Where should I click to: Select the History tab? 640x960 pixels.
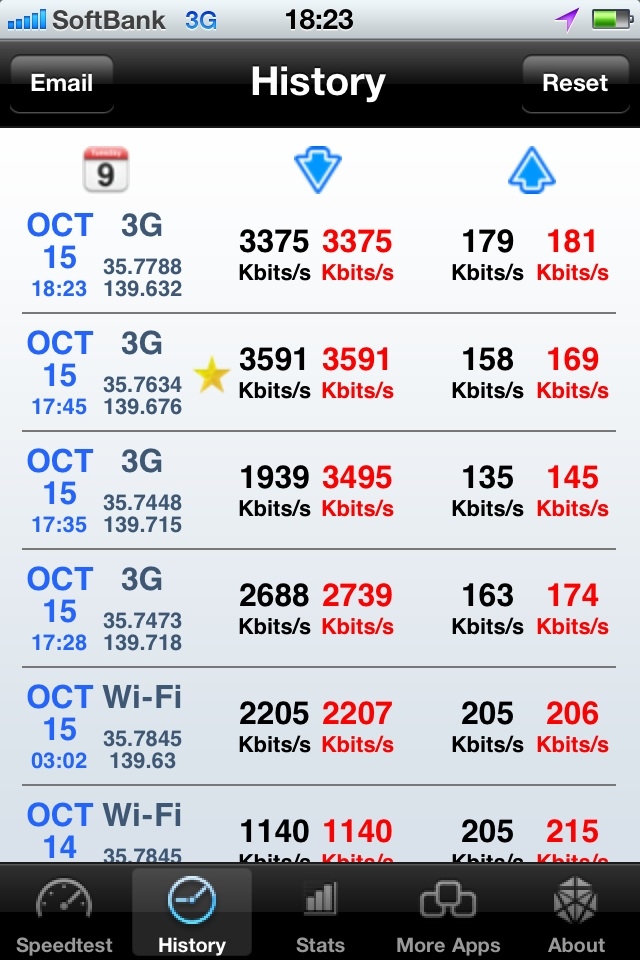pyautogui.click(x=191, y=915)
